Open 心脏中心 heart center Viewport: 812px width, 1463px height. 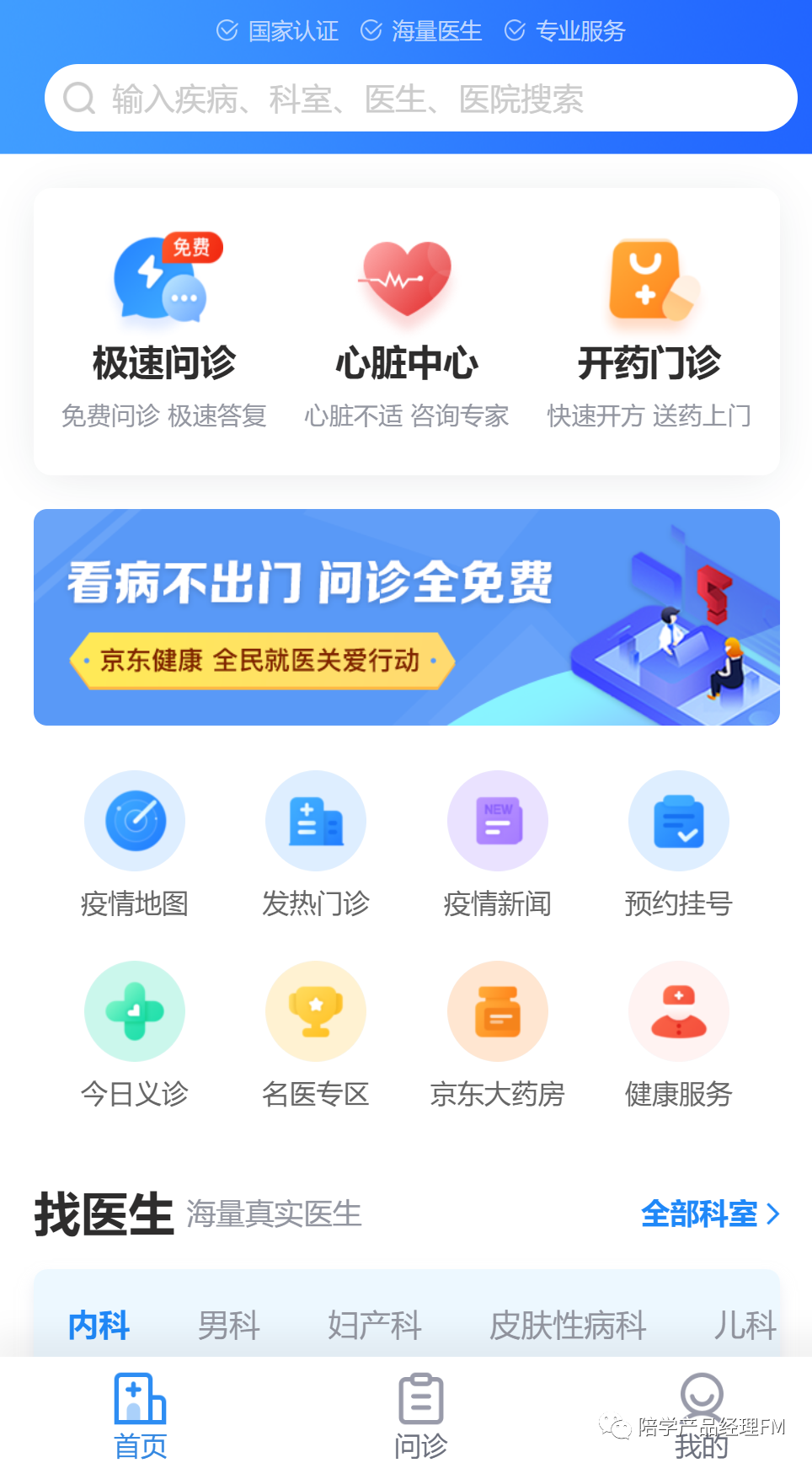point(407,329)
